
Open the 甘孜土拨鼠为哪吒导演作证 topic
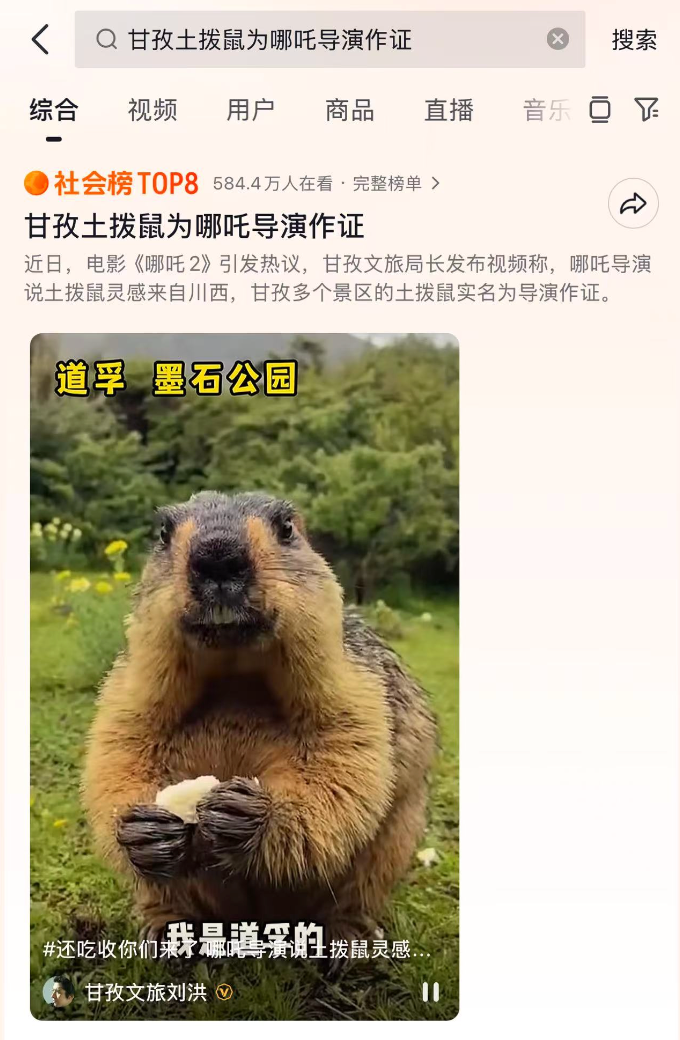pos(194,225)
